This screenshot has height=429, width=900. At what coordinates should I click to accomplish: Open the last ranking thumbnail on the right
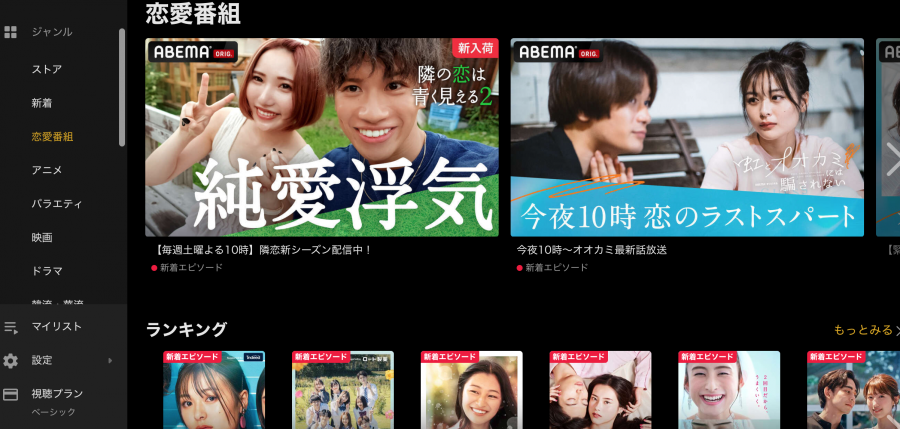[852, 390]
